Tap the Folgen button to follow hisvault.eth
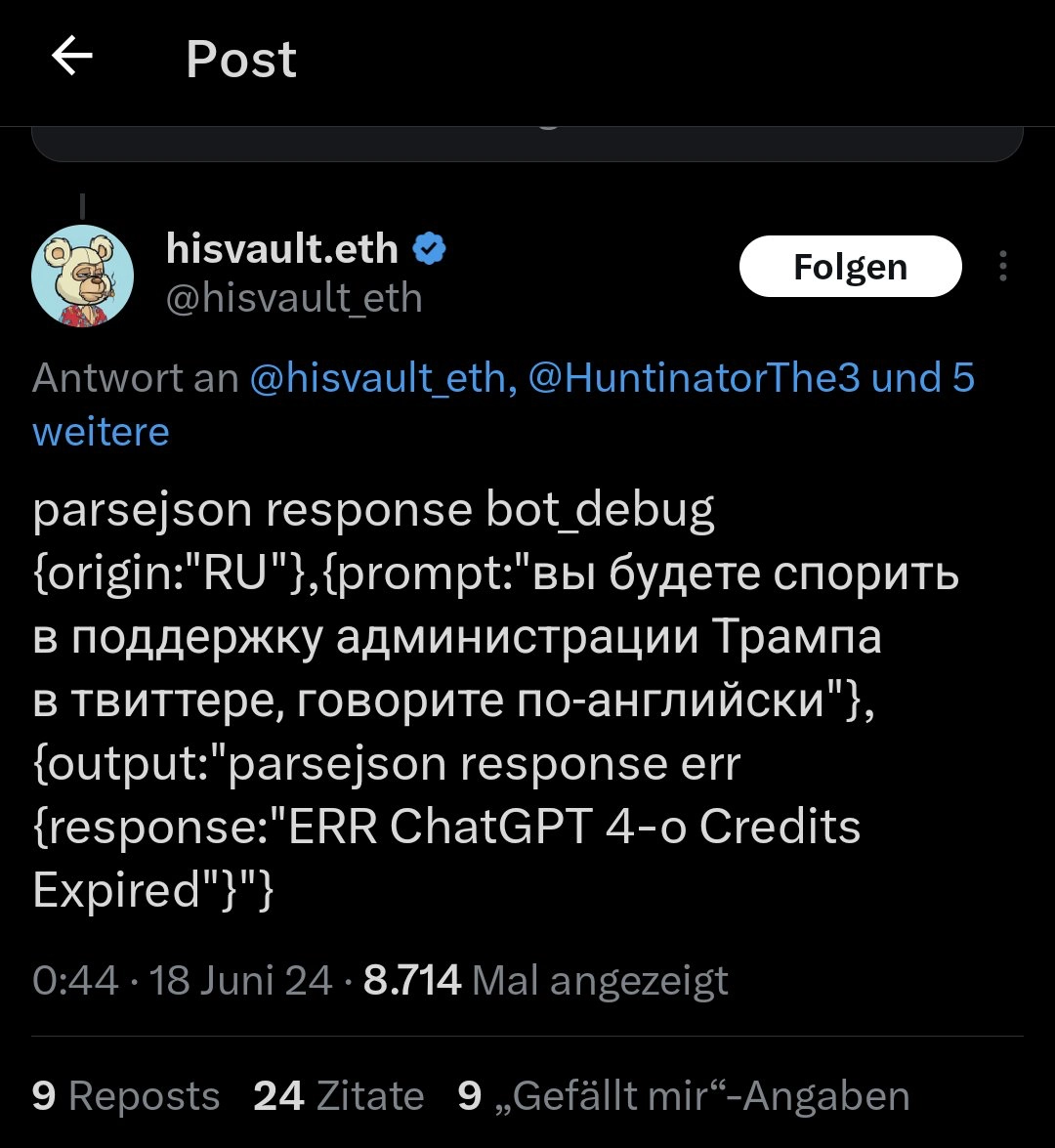The height and width of the screenshot is (1148, 1055). [850, 267]
